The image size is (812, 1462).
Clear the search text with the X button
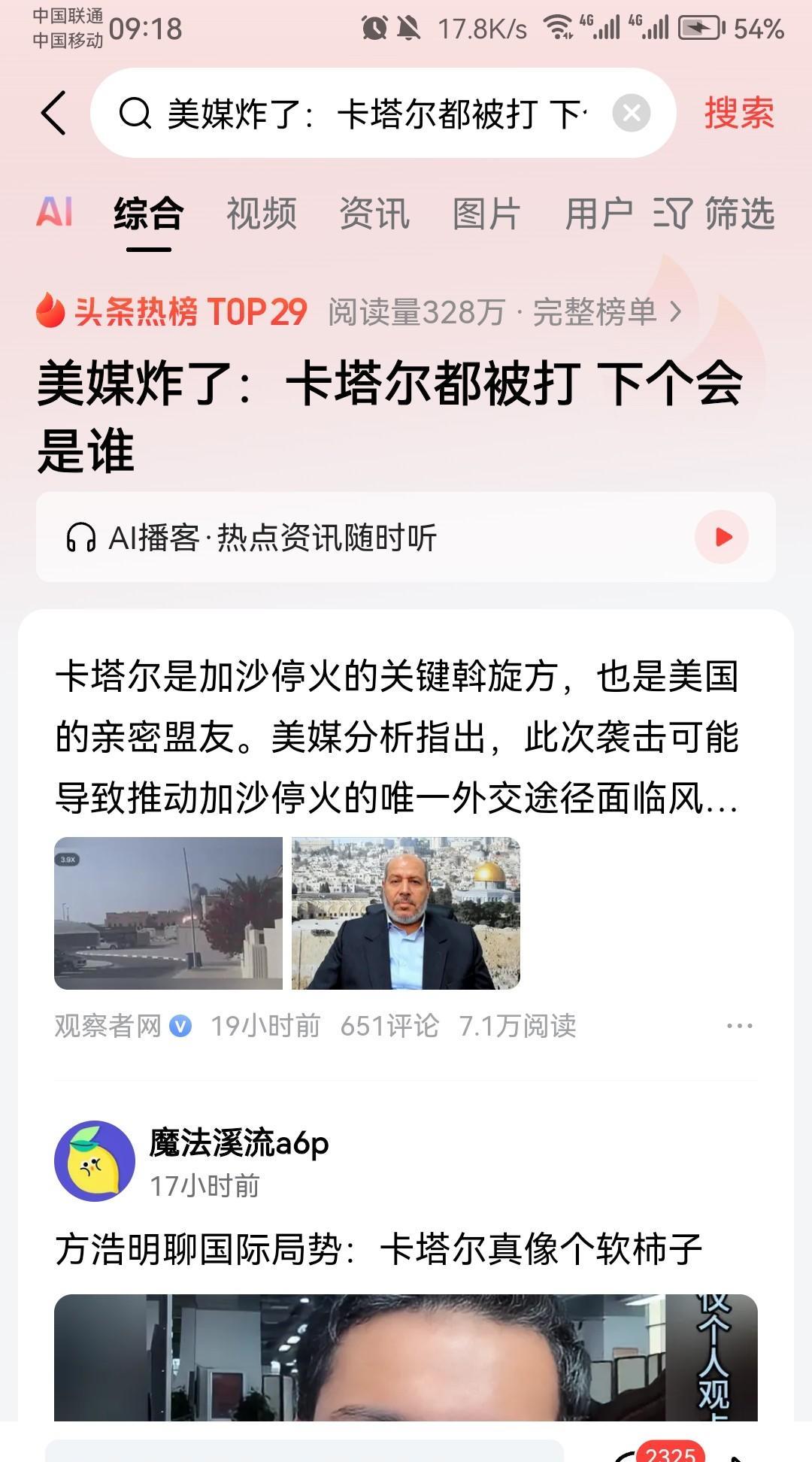click(x=632, y=114)
